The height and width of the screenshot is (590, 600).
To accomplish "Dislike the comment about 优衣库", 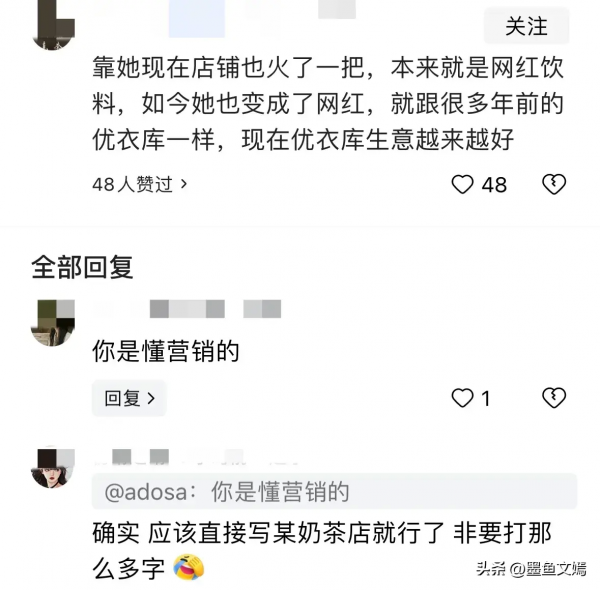I will pyautogui.click(x=553, y=184).
